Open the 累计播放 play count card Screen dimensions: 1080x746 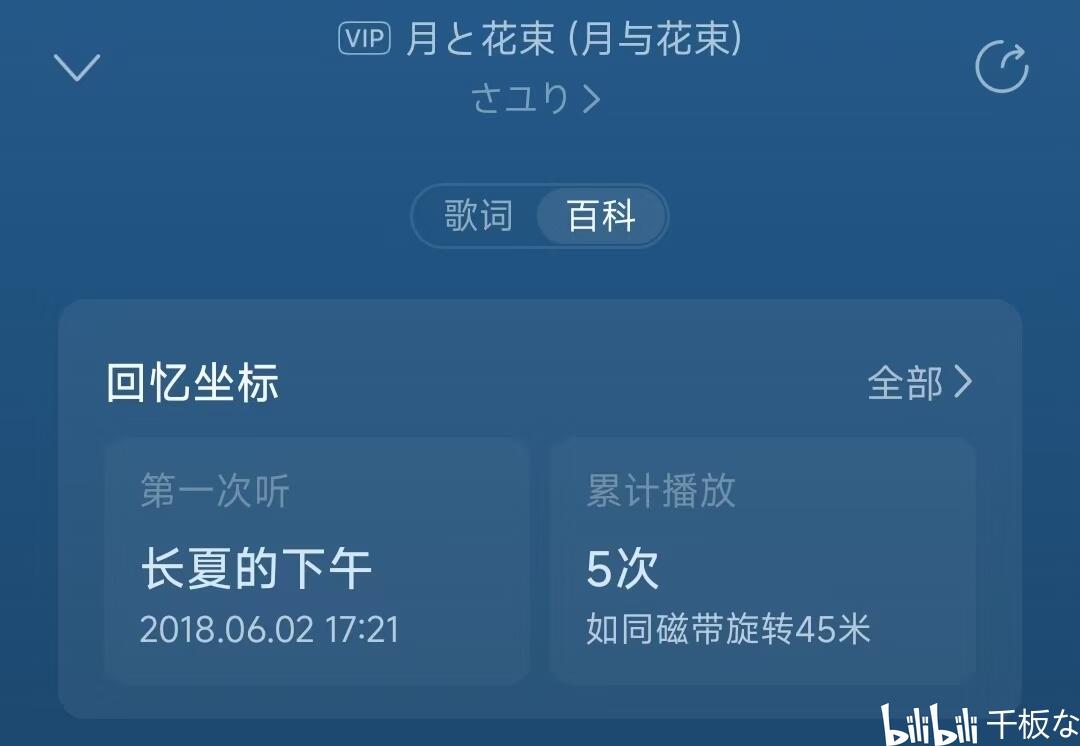pyautogui.click(x=762, y=561)
